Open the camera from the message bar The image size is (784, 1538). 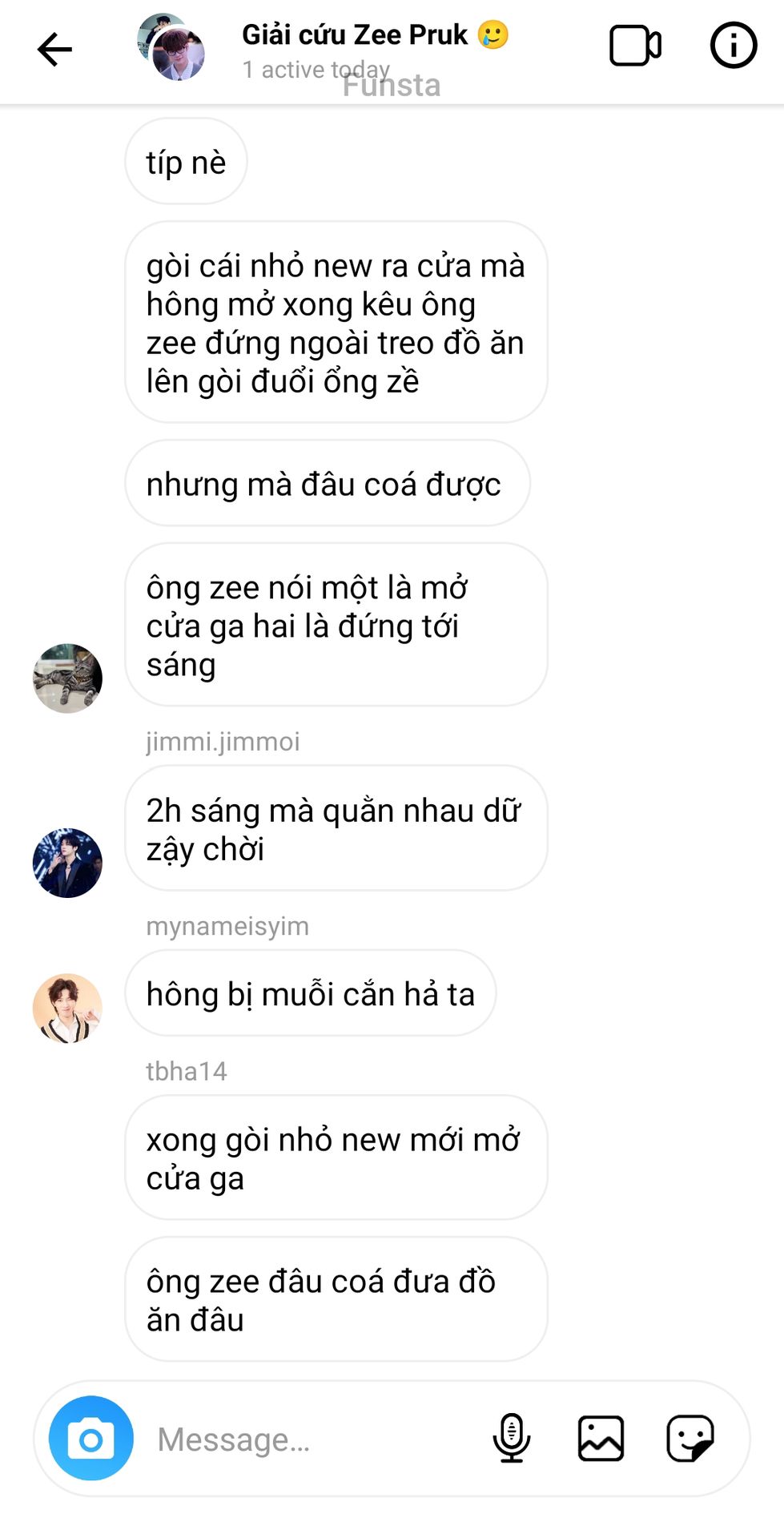pyautogui.click(x=91, y=1438)
